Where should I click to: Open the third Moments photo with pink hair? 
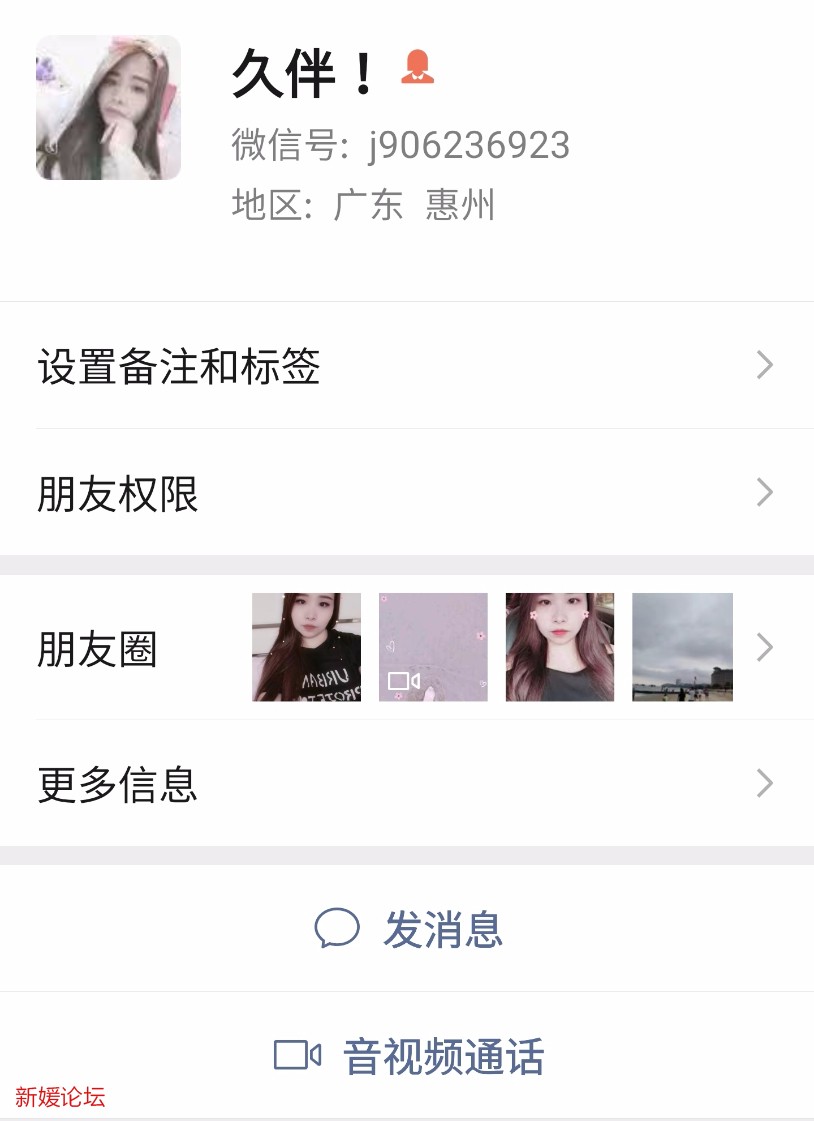(559, 647)
